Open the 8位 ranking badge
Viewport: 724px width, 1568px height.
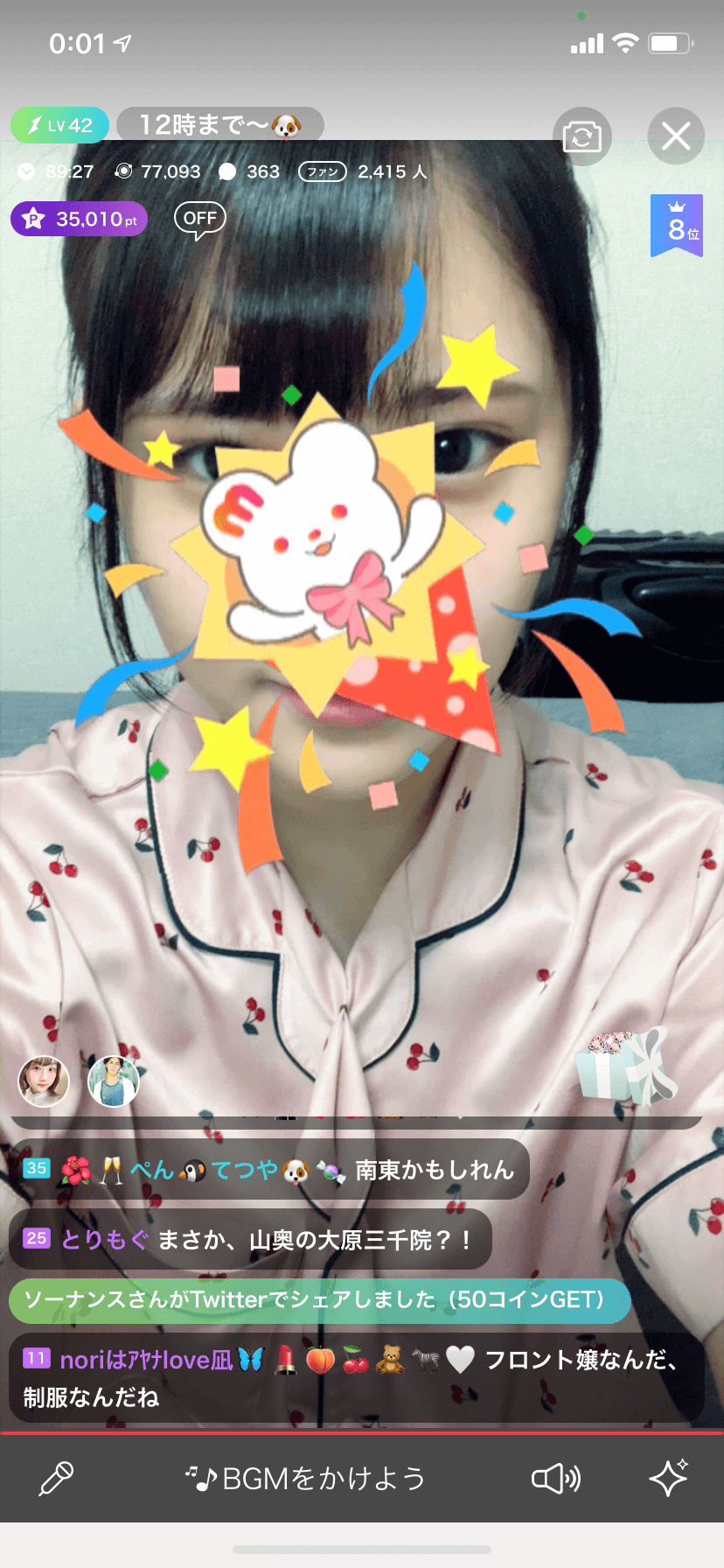677,226
